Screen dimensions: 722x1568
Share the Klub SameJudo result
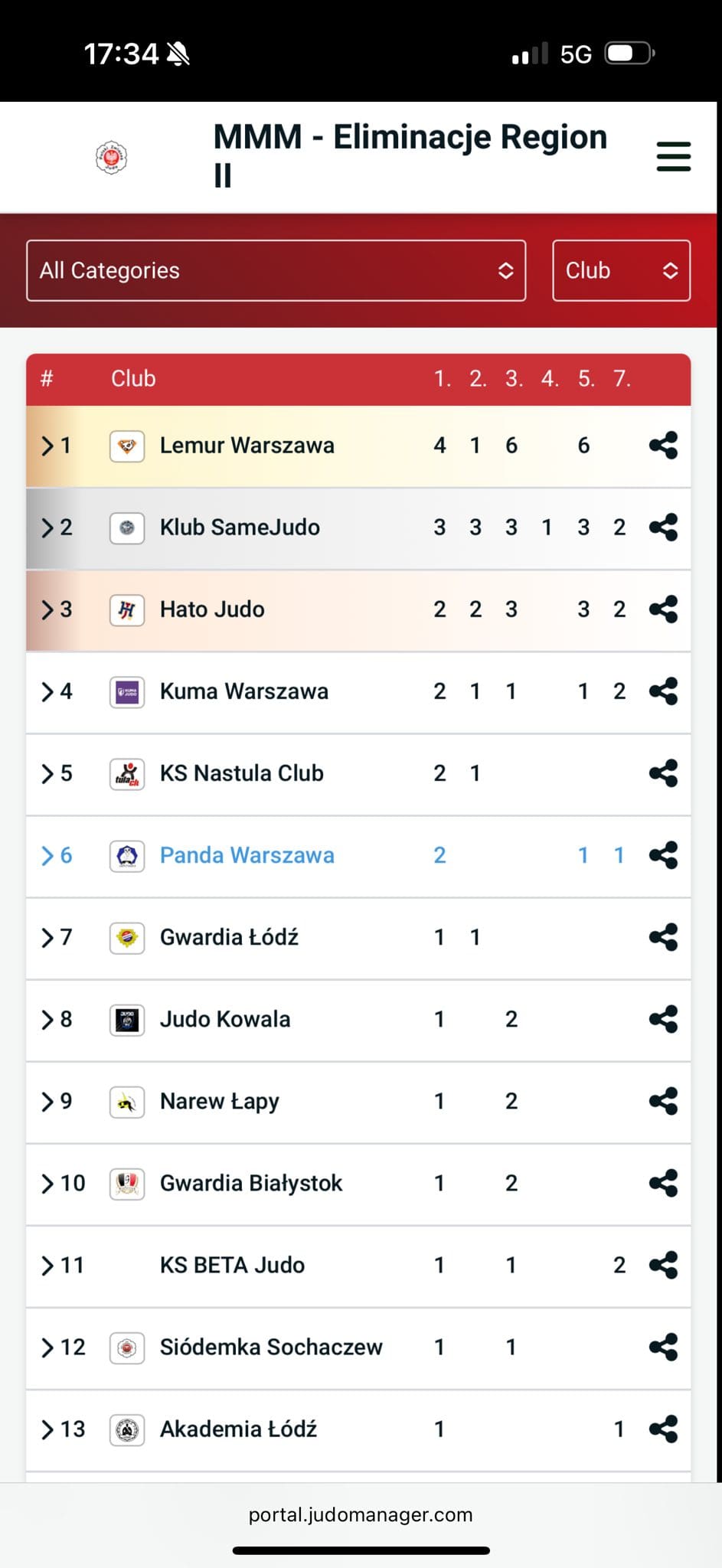[x=663, y=528]
